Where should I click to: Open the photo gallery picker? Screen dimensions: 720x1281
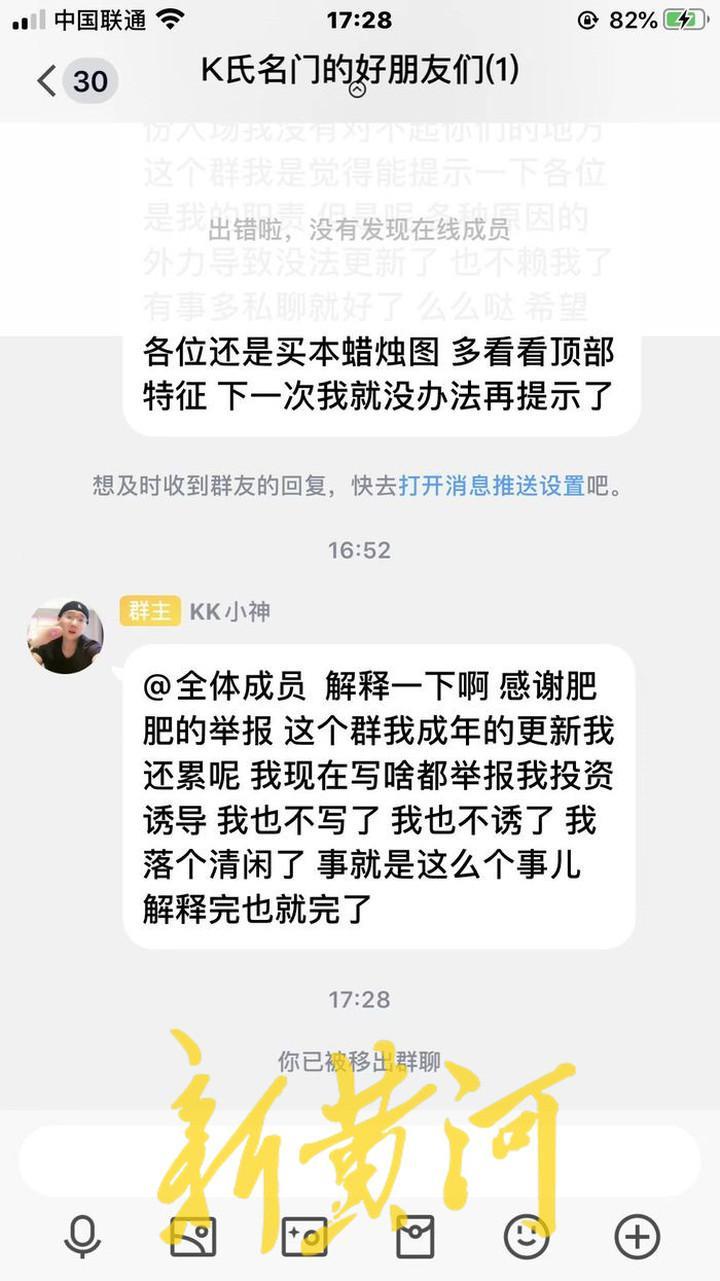pyautogui.click(x=193, y=1238)
